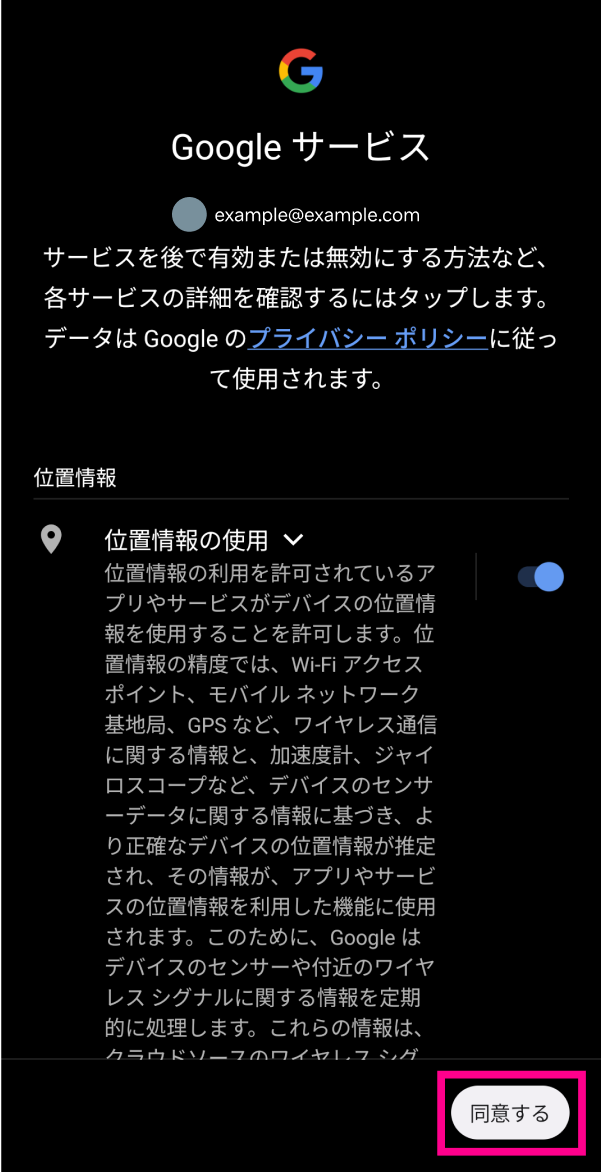Turn off the 位置情報の使用 switch
The height and width of the screenshot is (1172, 601).
[x=541, y=577]
